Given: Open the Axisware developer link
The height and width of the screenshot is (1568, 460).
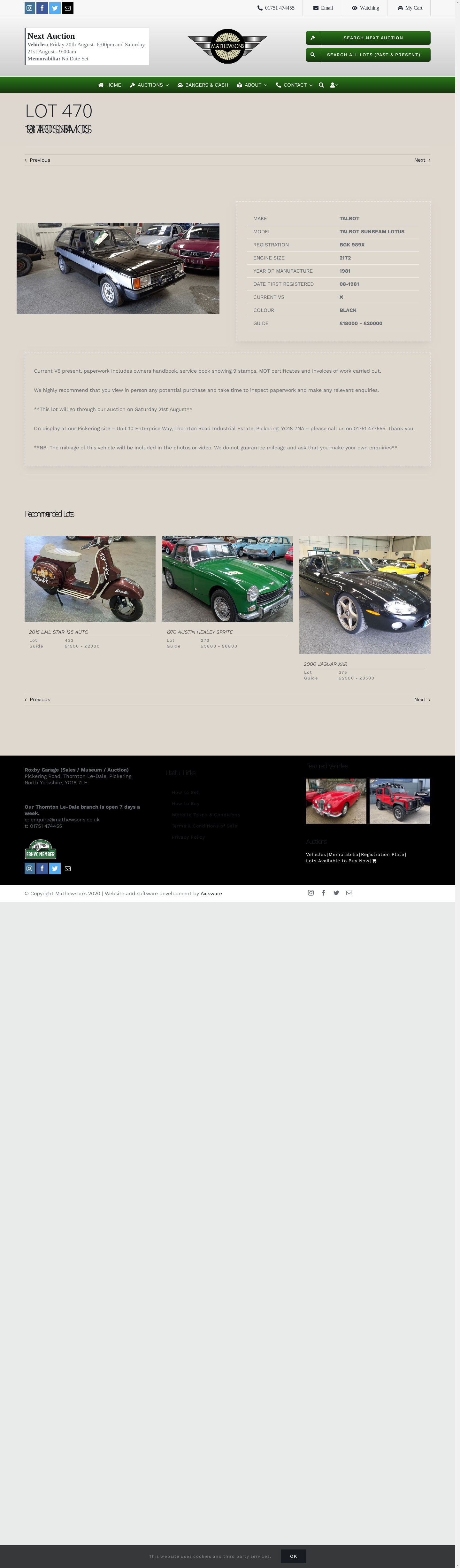Looking at the screenshot, I should tap(211, 894).
